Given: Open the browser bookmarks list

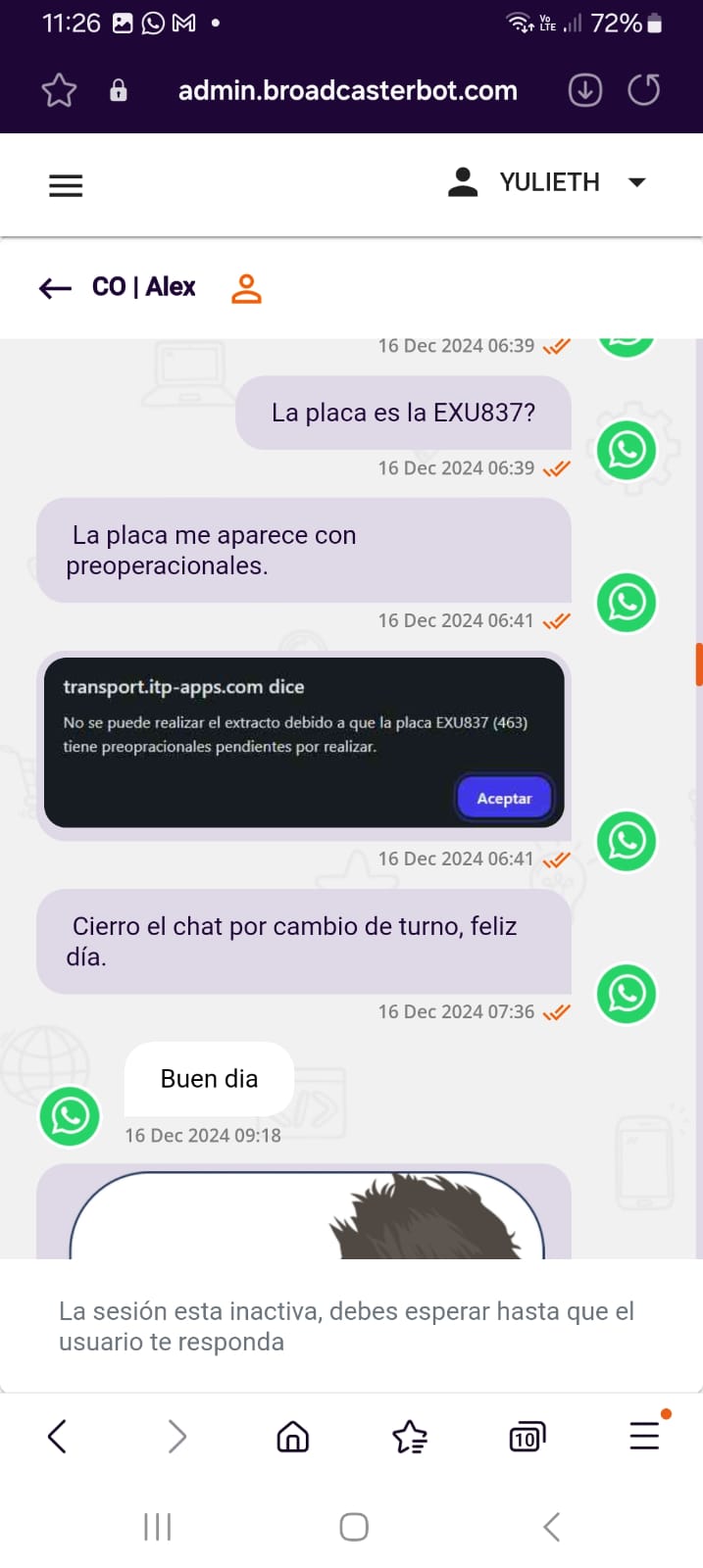Looking at the screenshot, I should coord(410,1437).
